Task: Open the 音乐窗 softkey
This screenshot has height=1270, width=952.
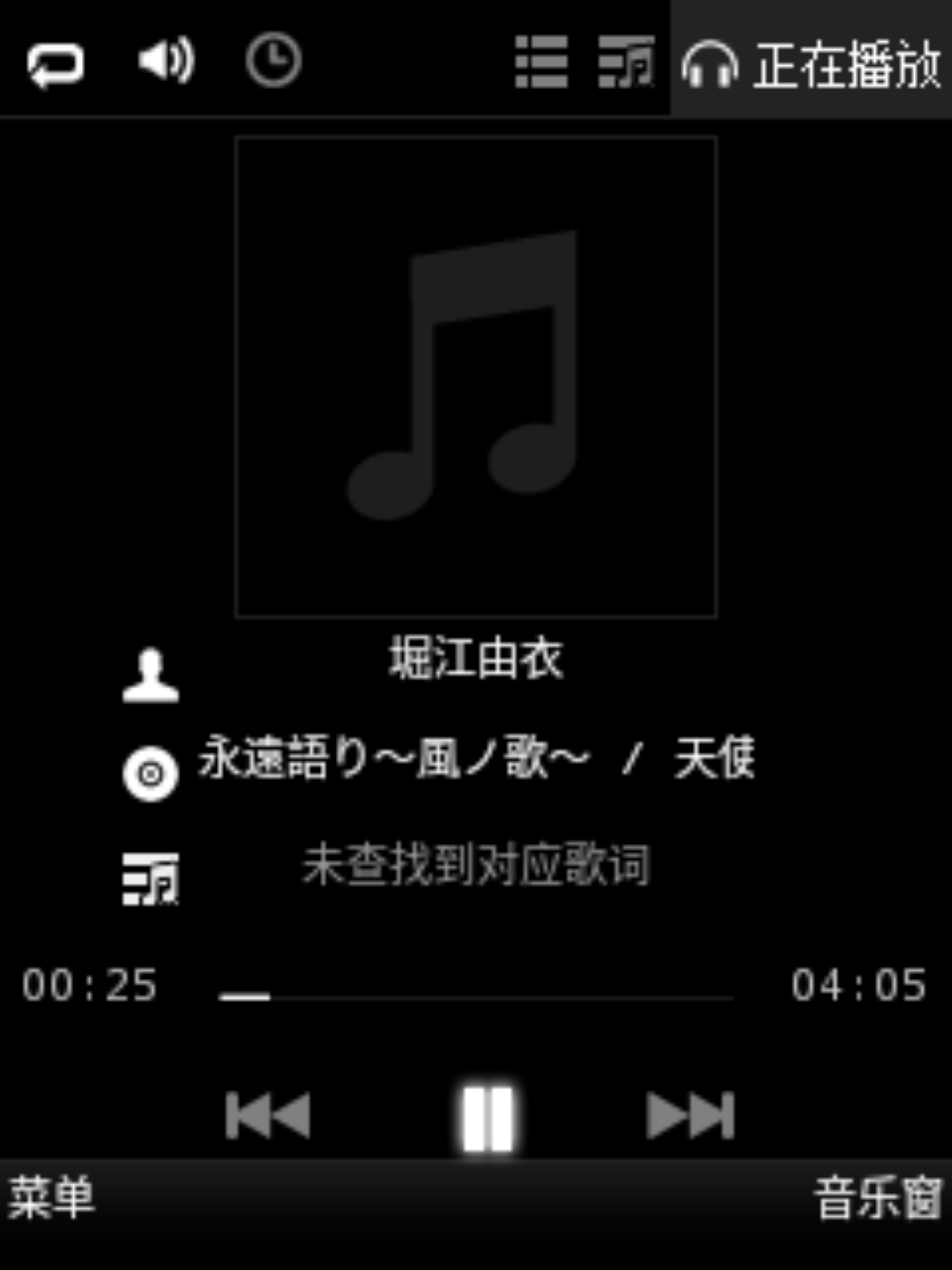Action: pyautogui.click(x=877, y=1199)
